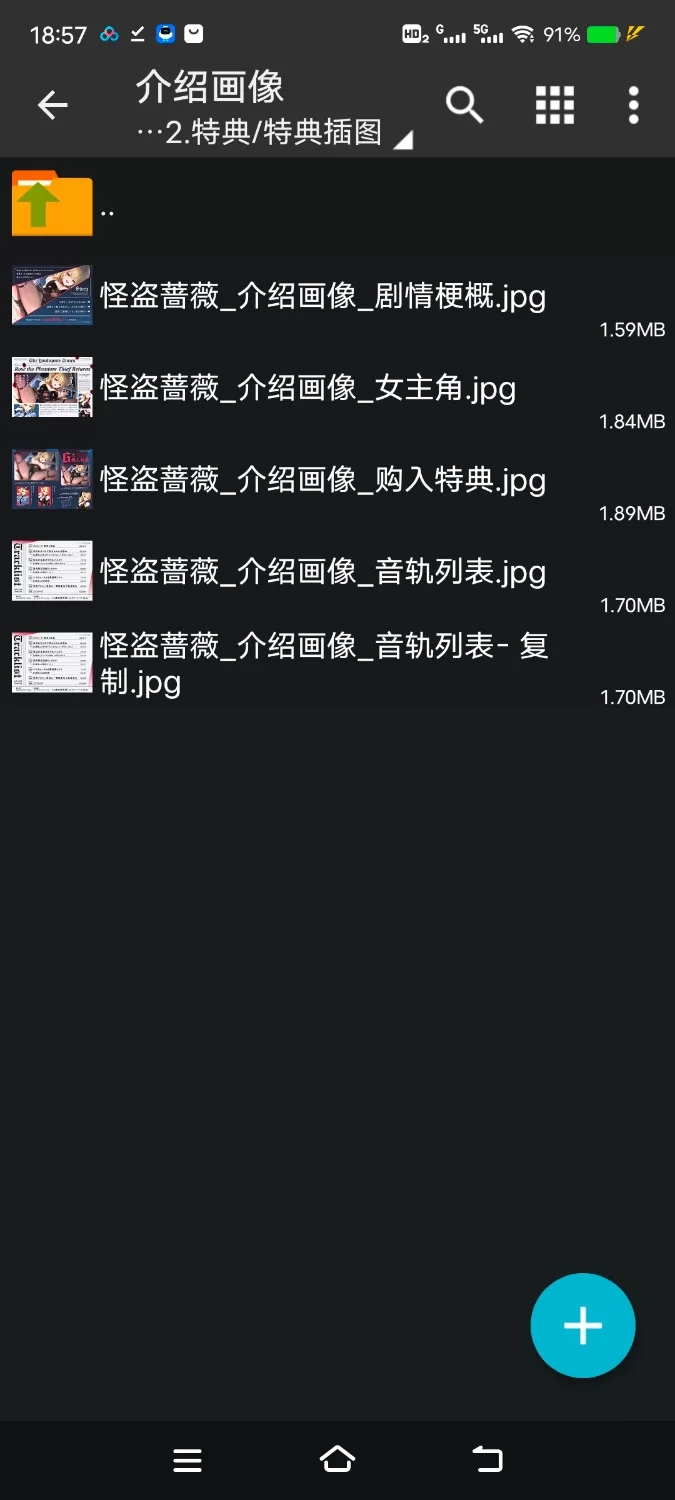Go to the system home screen
Viewport: 675px width, 1500px height.
click(x=337, y=1460)
